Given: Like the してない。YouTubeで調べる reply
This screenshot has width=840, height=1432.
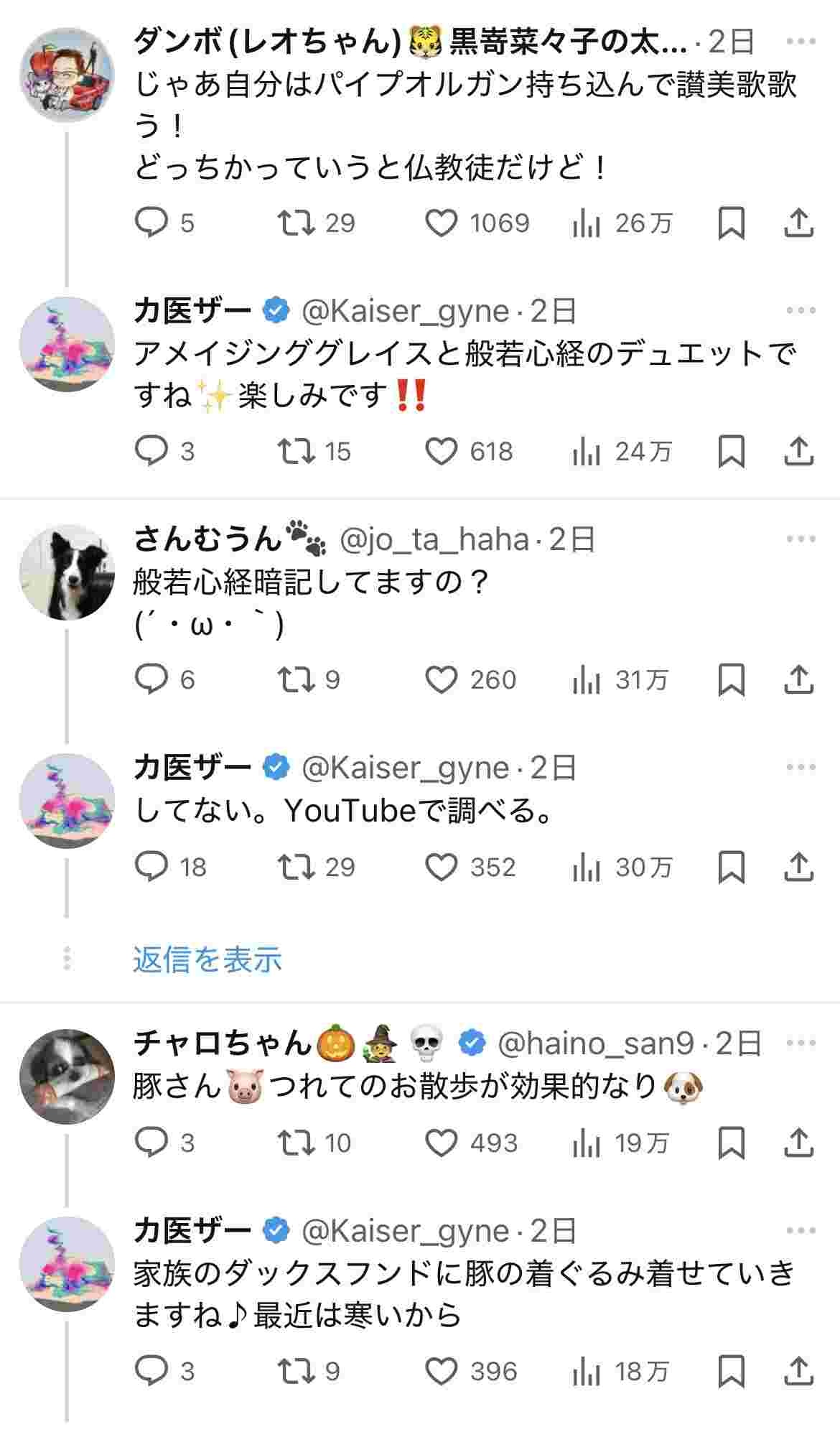Looking at the screenshot, I should click(442, 867).
